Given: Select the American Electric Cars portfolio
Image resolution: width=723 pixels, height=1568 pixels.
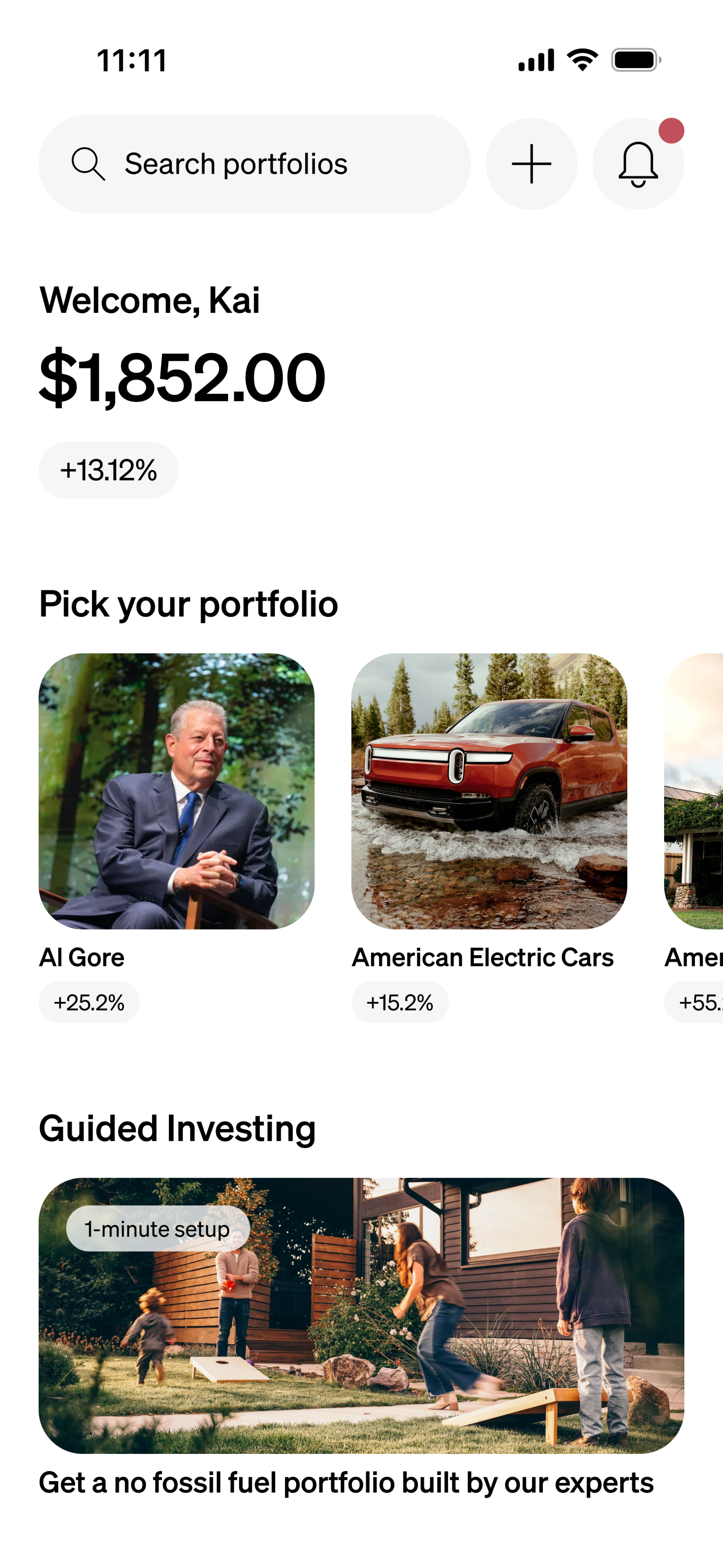Looking at the screenshot, I should pos(489,791).
